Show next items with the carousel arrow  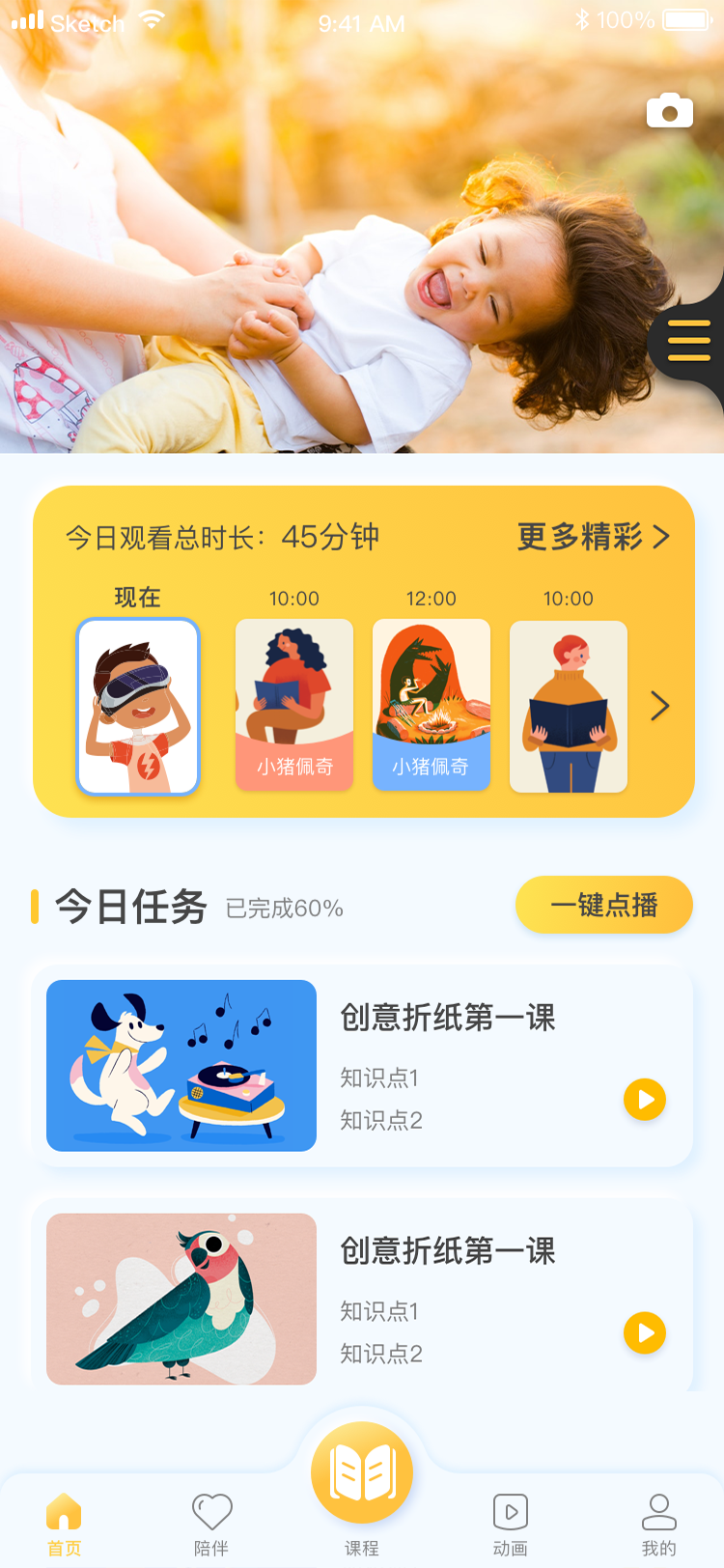click(660, 706)
